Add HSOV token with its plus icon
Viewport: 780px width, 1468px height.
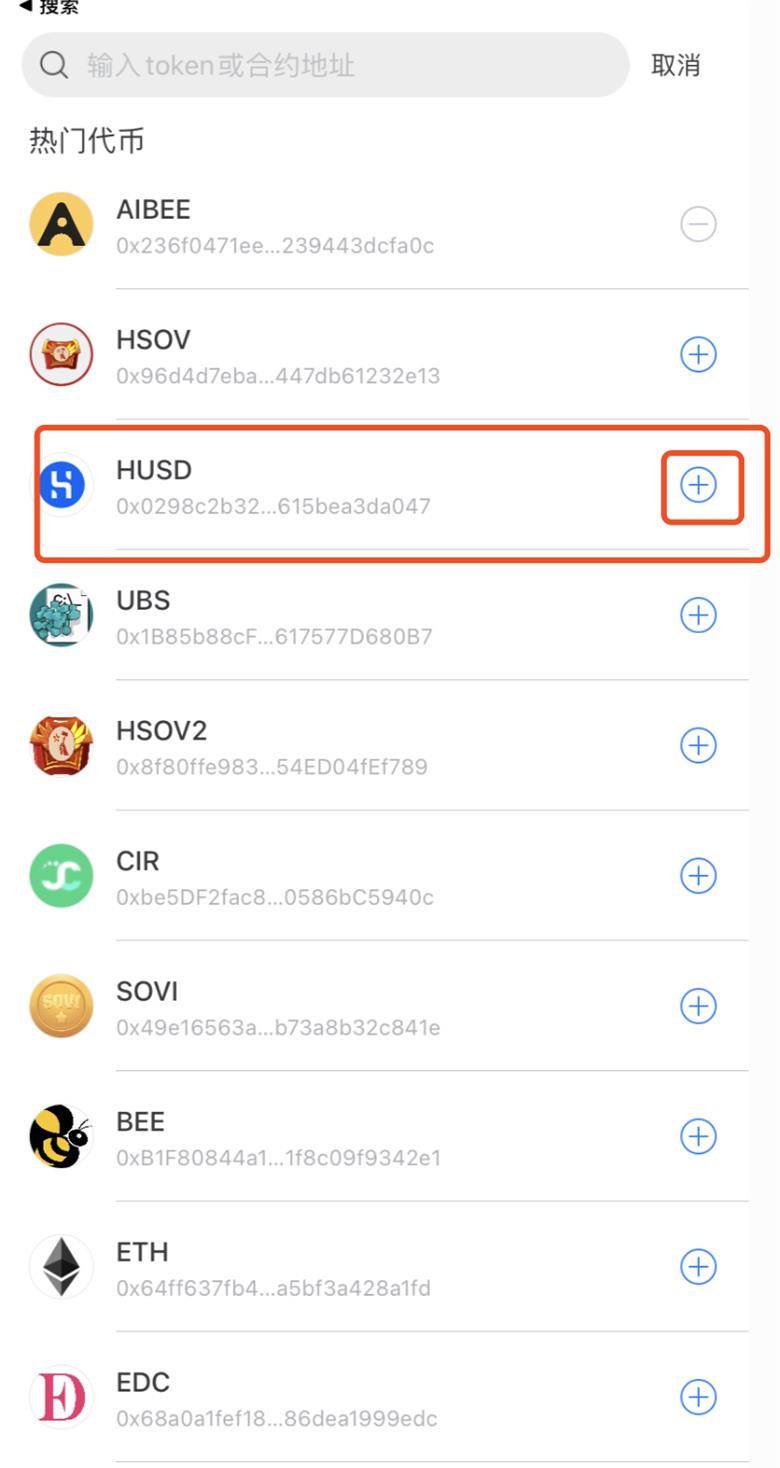click(698, 354)
